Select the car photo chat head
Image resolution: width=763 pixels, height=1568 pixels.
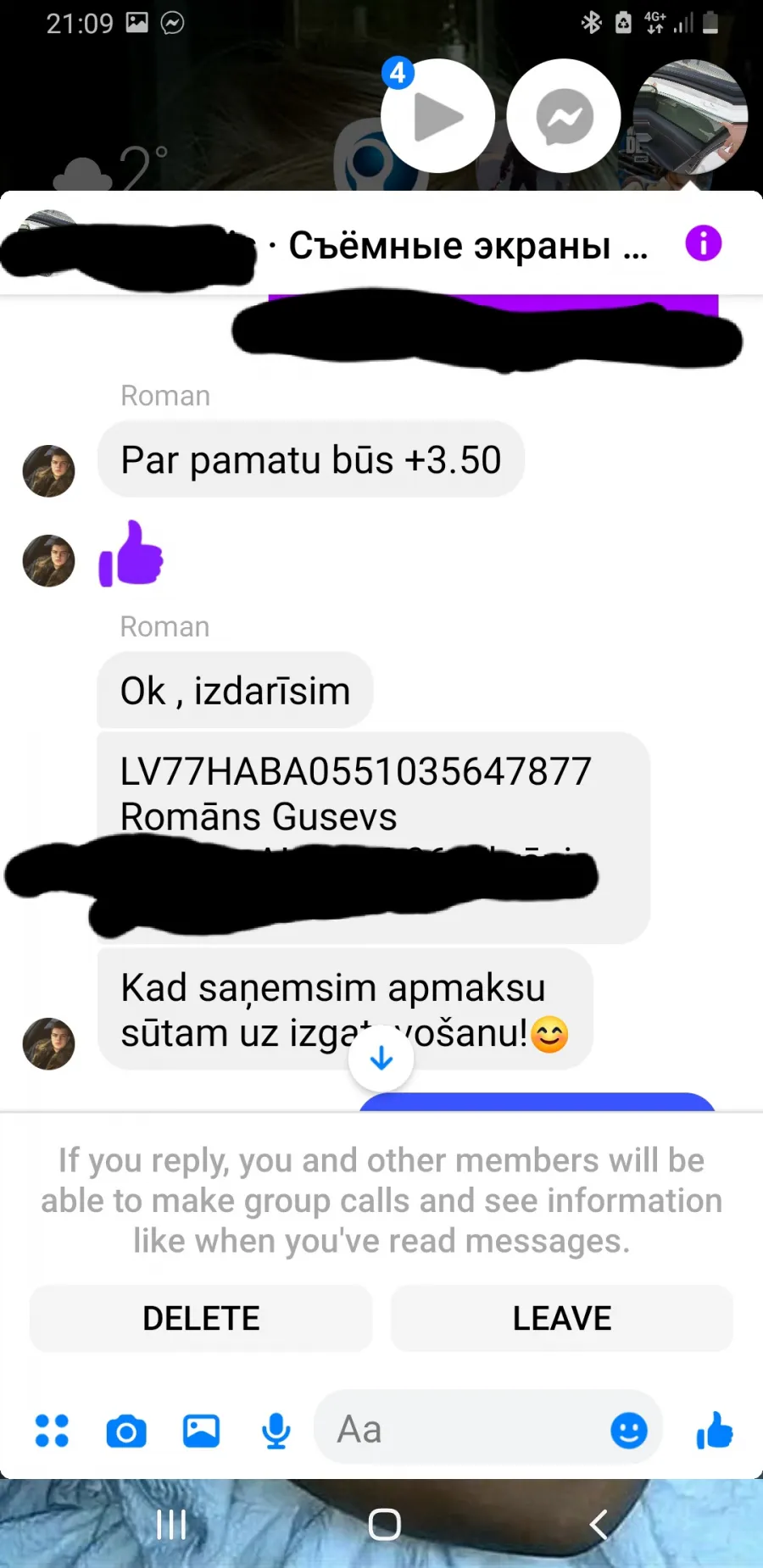690,116
